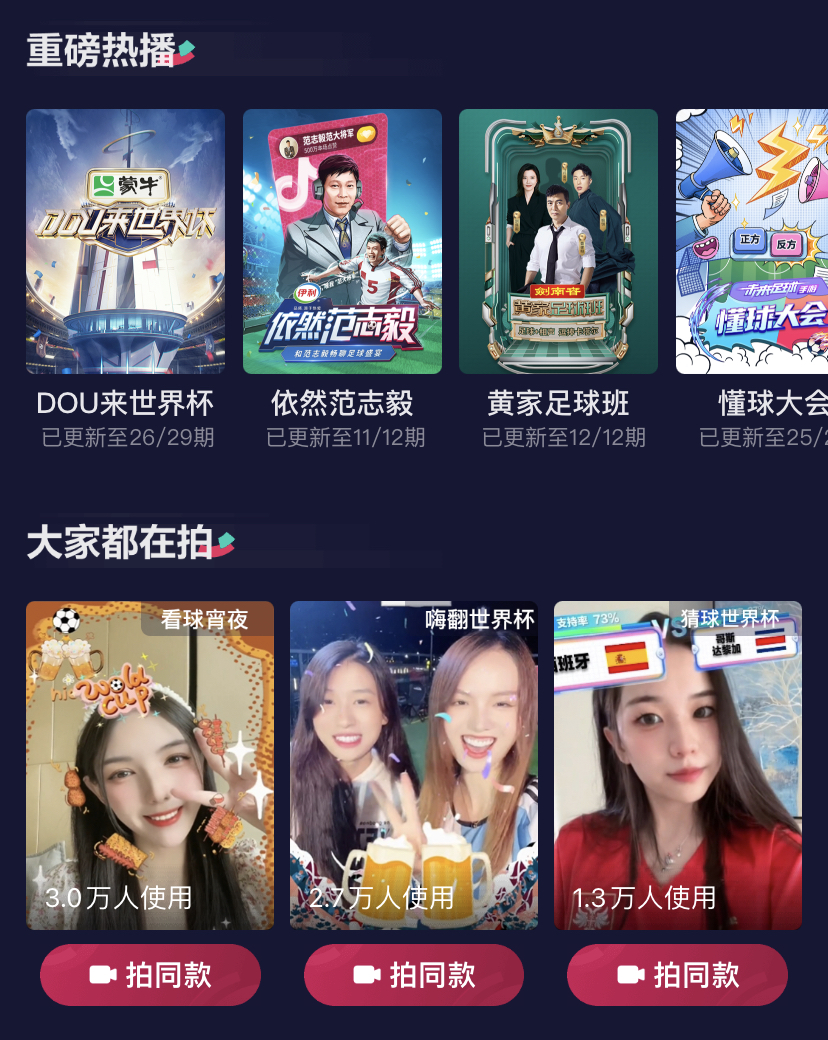Open the 嗨翻世界杯 effect video

[x=414, y=765]
